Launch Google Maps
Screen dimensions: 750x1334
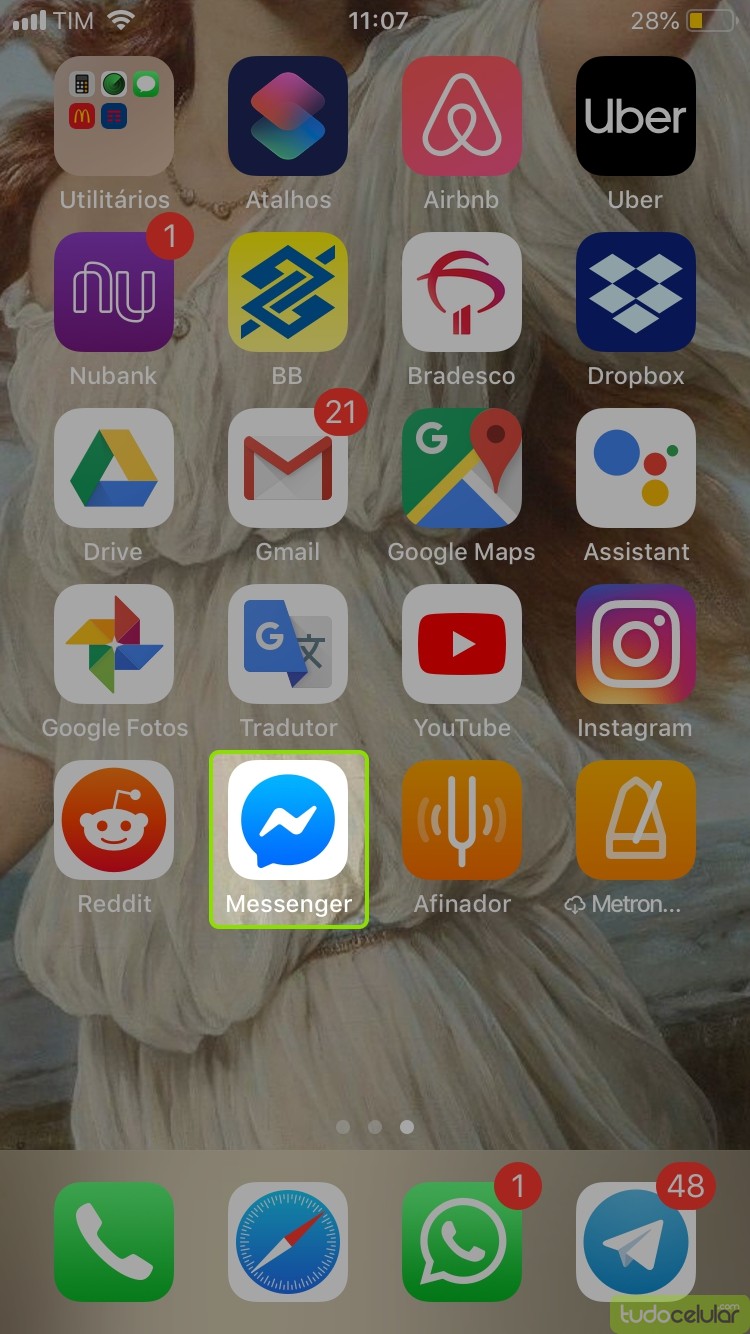[x=461, y=468]
